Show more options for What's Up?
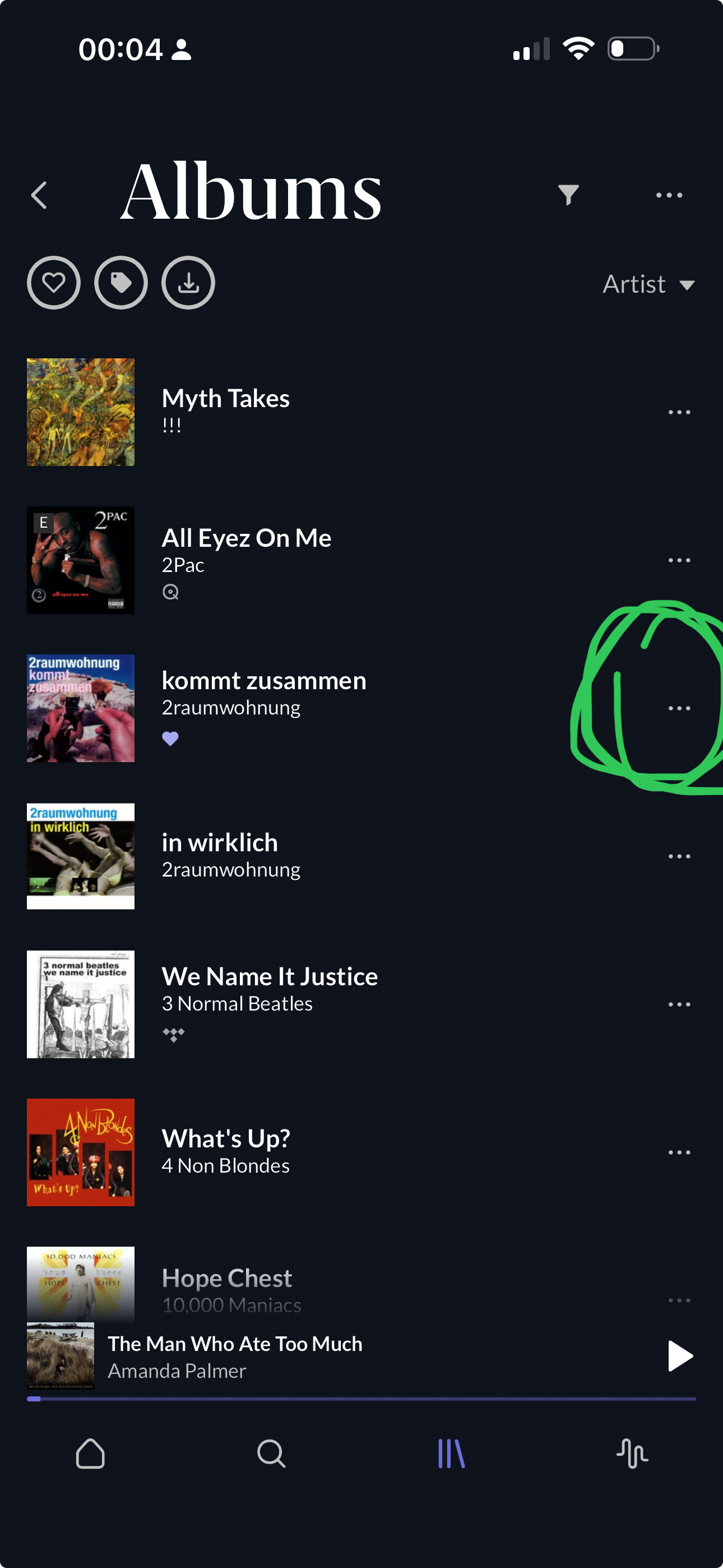The width and height of the screenshot is (723, 1568). coord(679,1152)
